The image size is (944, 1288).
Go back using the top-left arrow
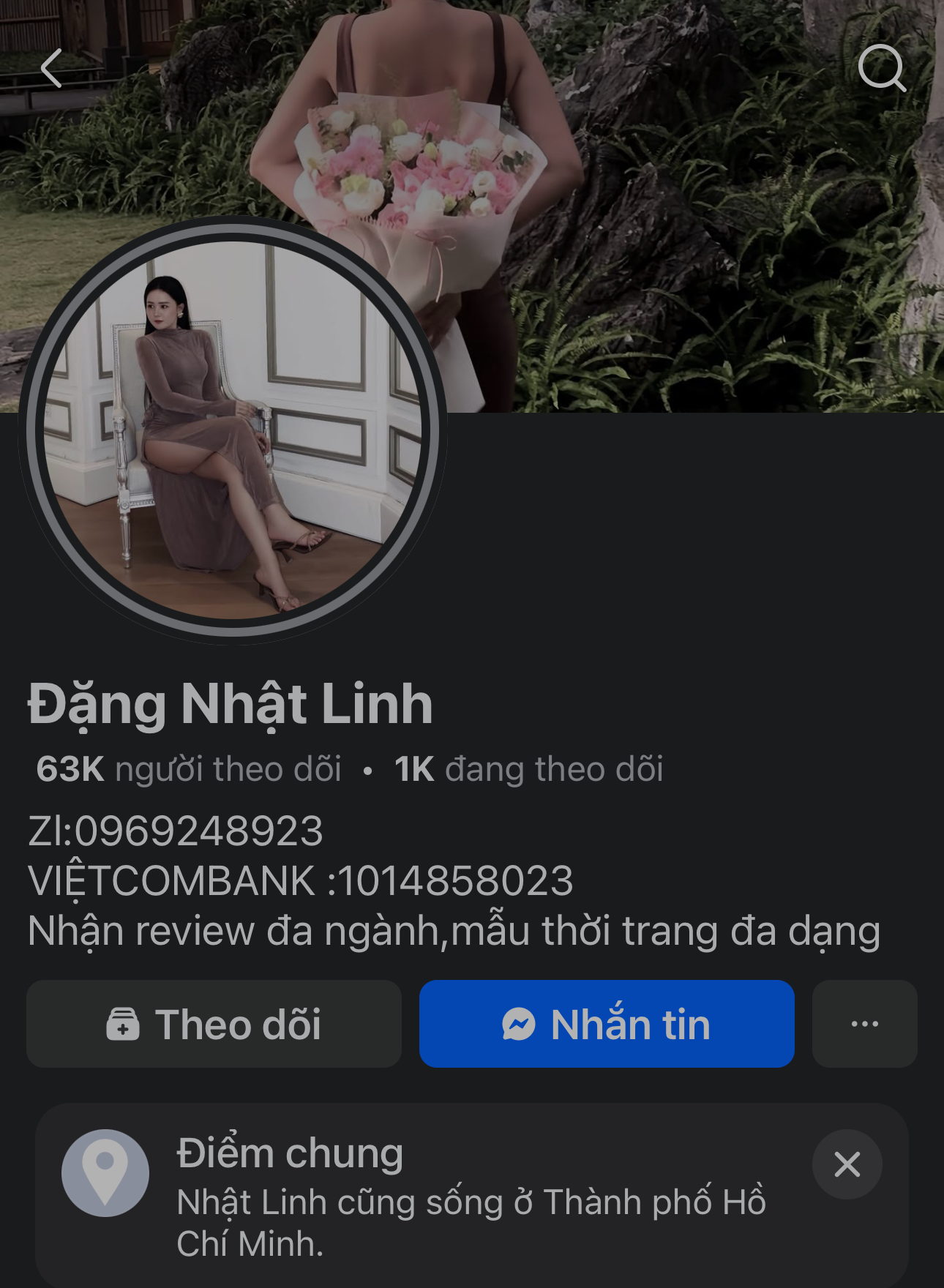click(x=52, y=69)
